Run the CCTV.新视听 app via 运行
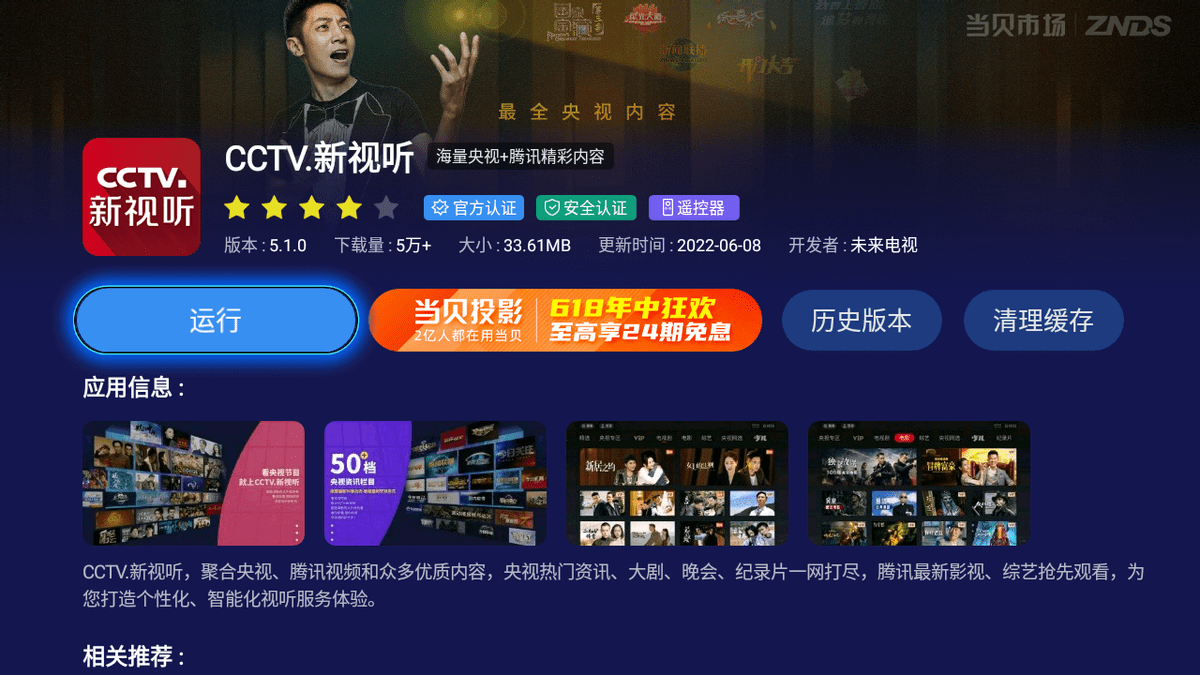1200x675 pixels. tap(216, 320)
